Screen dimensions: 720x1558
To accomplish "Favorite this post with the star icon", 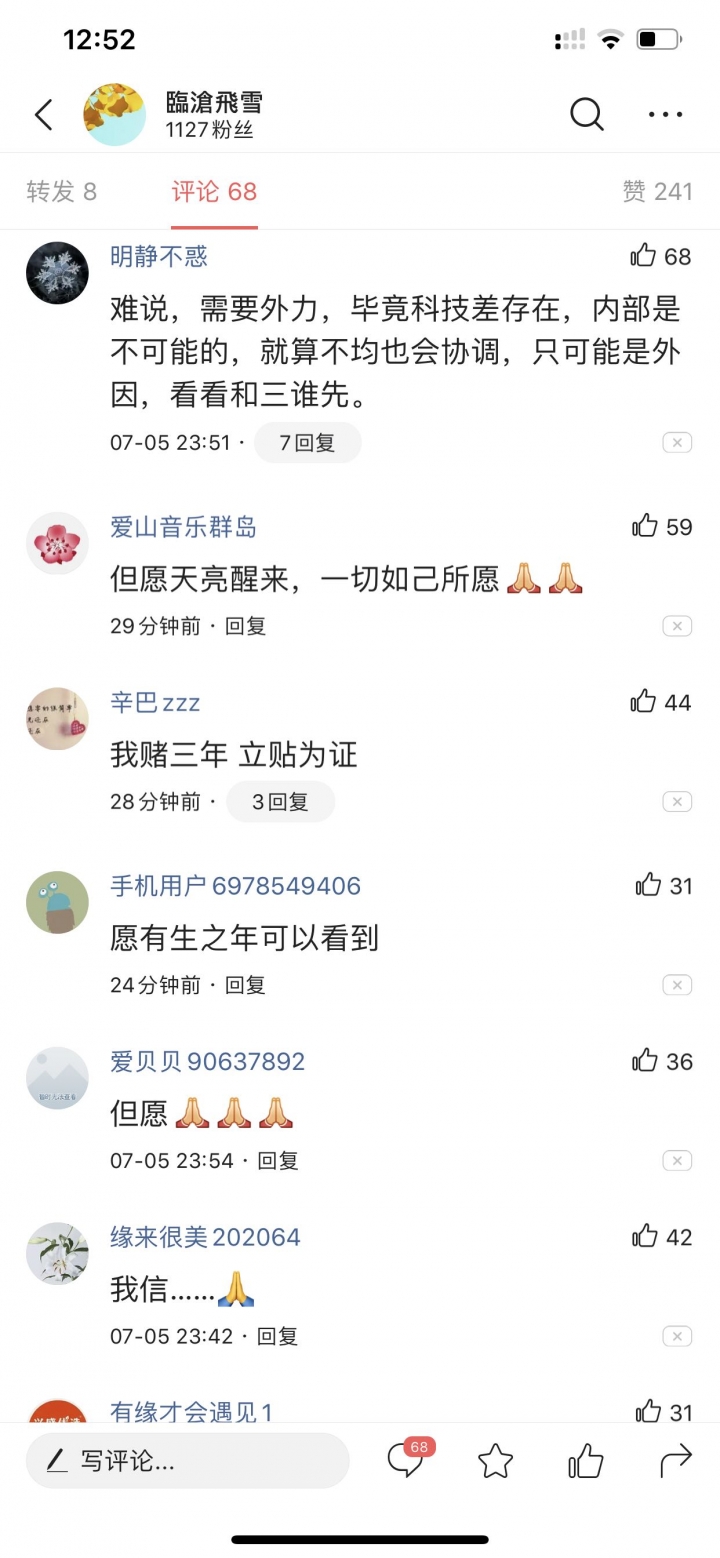I will pos(495,1461).
